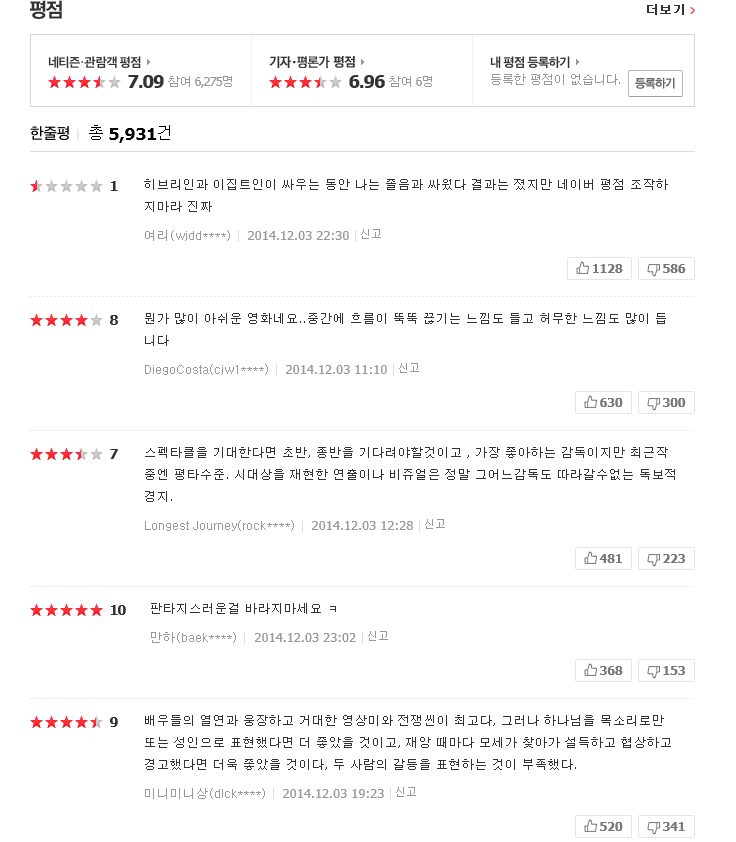This screenshot has width=736, height=842.
Task: Dislike the review by 미니미니상
Action: [x=666, y=826]
